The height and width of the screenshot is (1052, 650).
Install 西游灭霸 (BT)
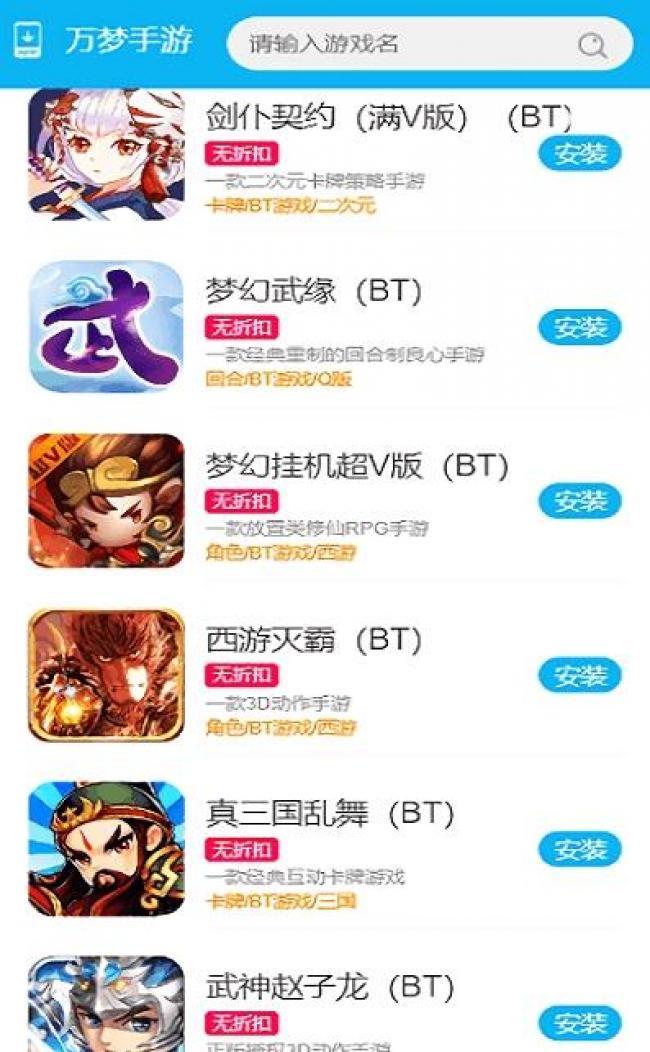tap(580, 675)
